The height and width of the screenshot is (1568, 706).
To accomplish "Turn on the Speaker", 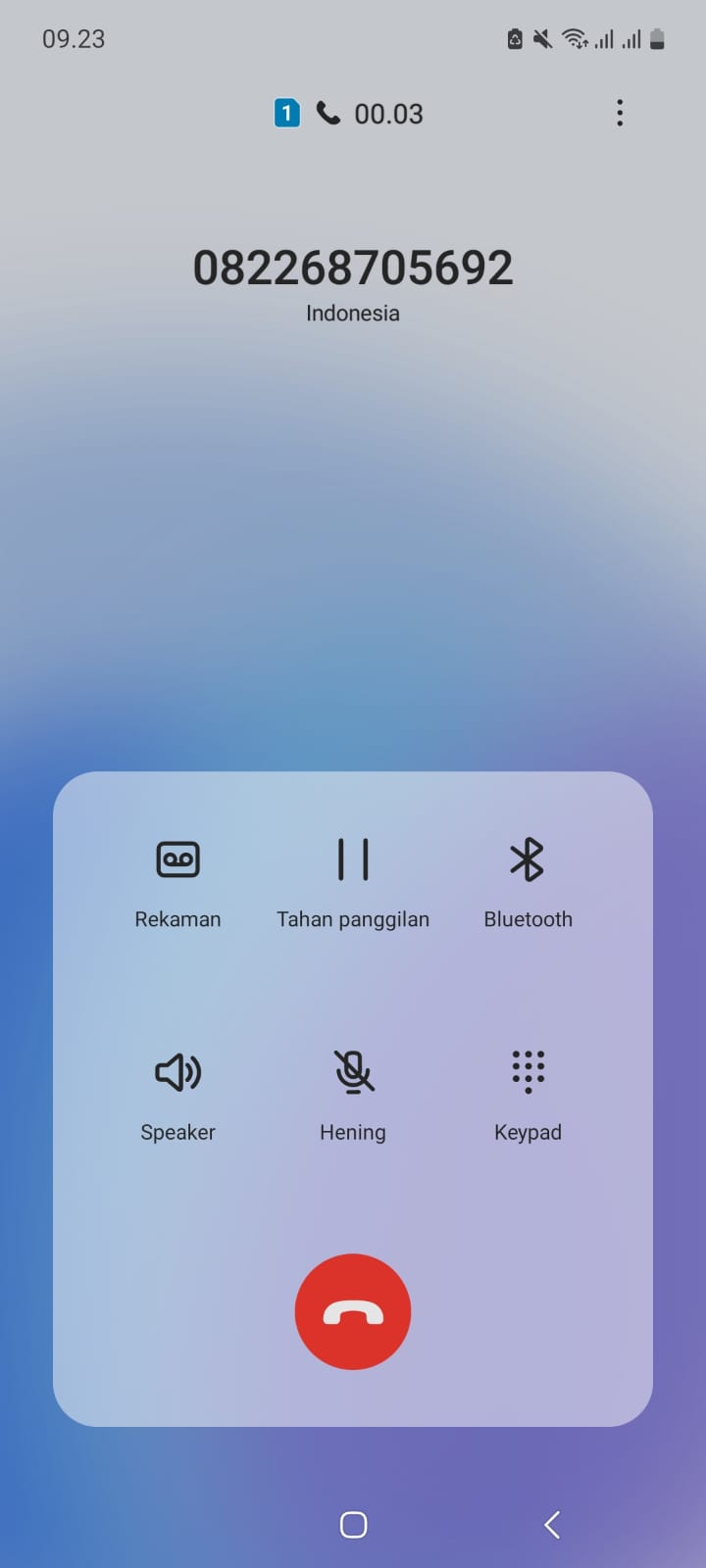I will pyautogui.click(x=177, y=1073).
